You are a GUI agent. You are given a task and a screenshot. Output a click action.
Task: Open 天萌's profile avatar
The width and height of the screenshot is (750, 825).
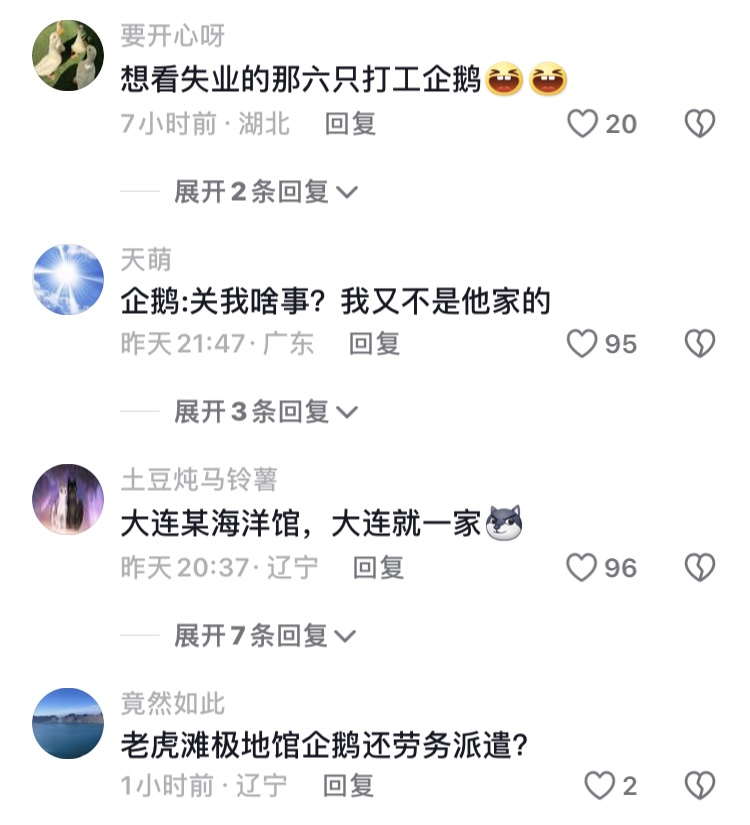tap(68, 279)
